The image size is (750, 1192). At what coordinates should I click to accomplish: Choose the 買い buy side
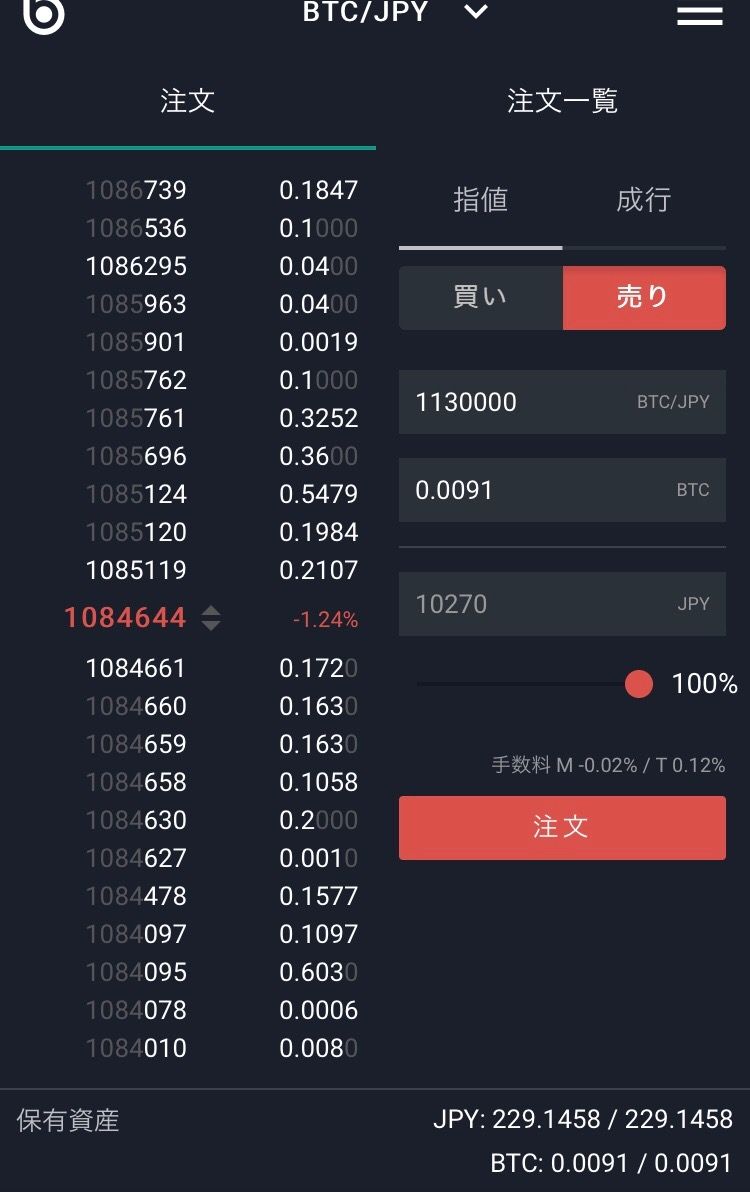[481, 297]
